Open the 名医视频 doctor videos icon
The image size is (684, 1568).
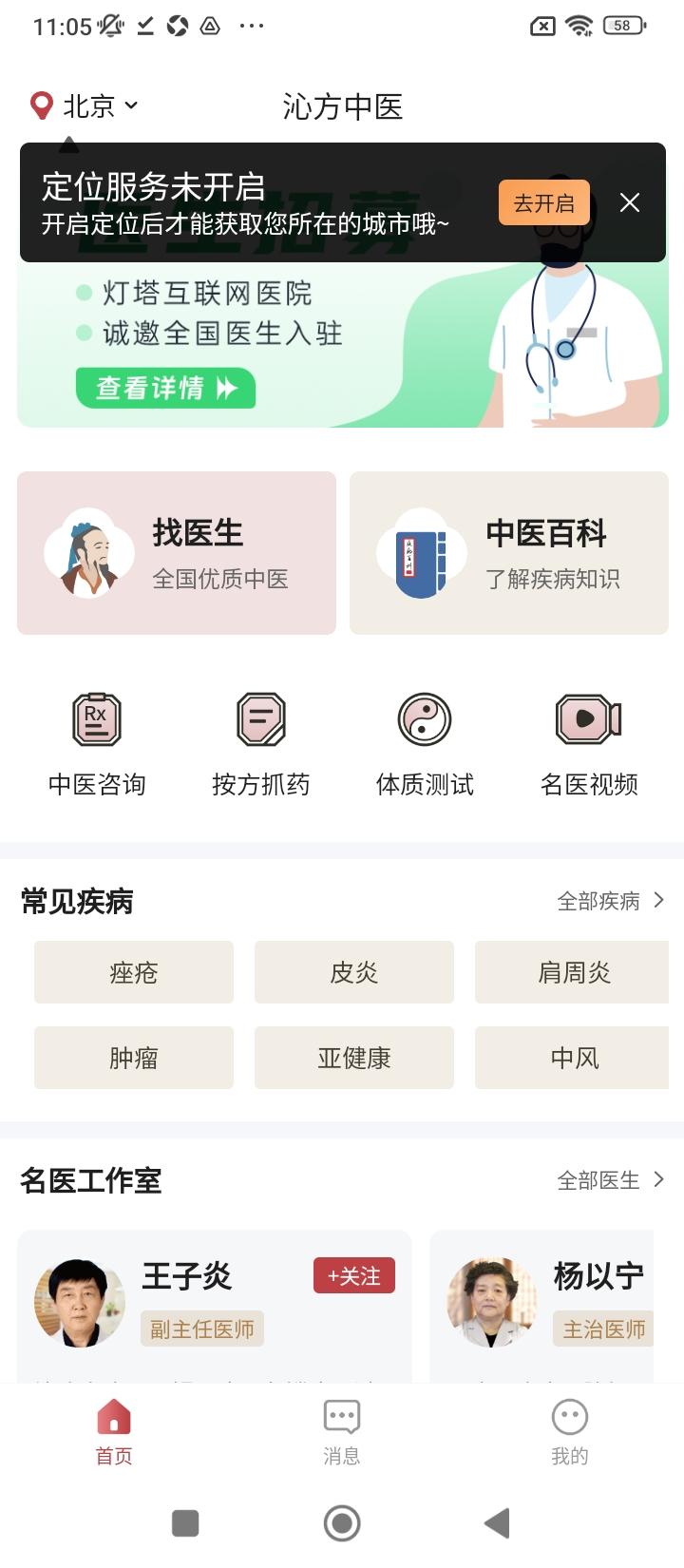589,719
